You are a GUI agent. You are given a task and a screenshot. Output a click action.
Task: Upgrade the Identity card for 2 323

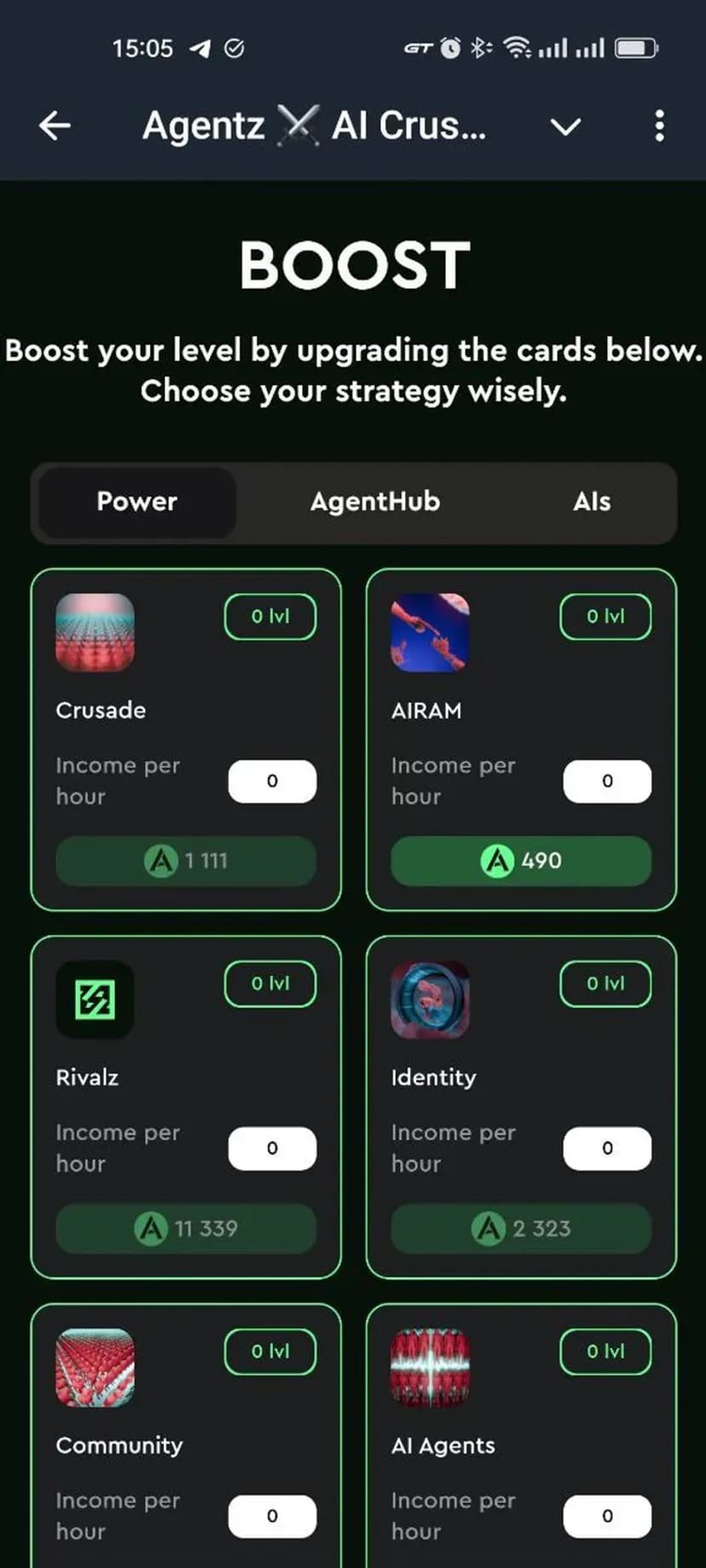[521, 1228]
